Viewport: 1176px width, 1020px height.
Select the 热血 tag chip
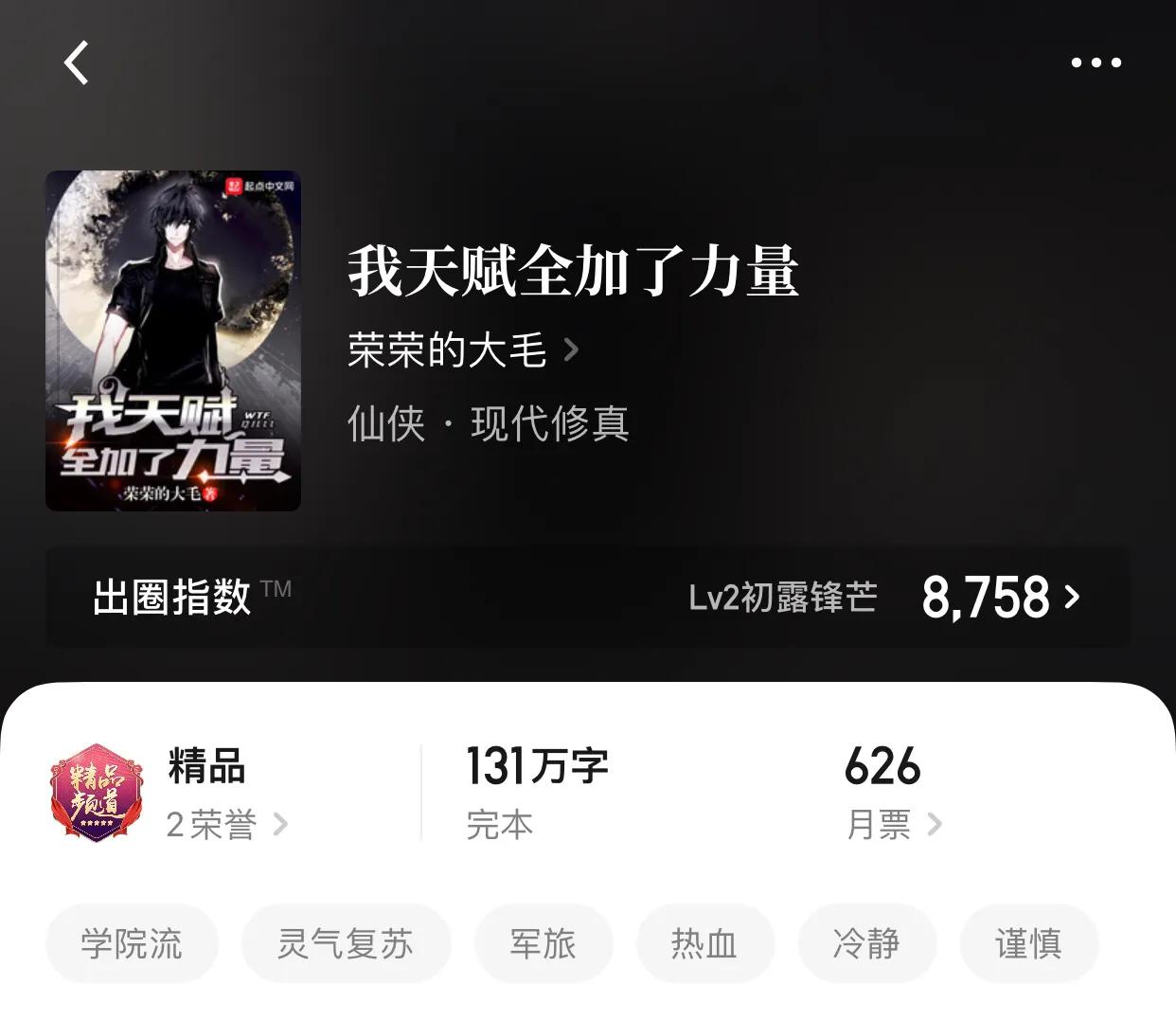[704, 943]
